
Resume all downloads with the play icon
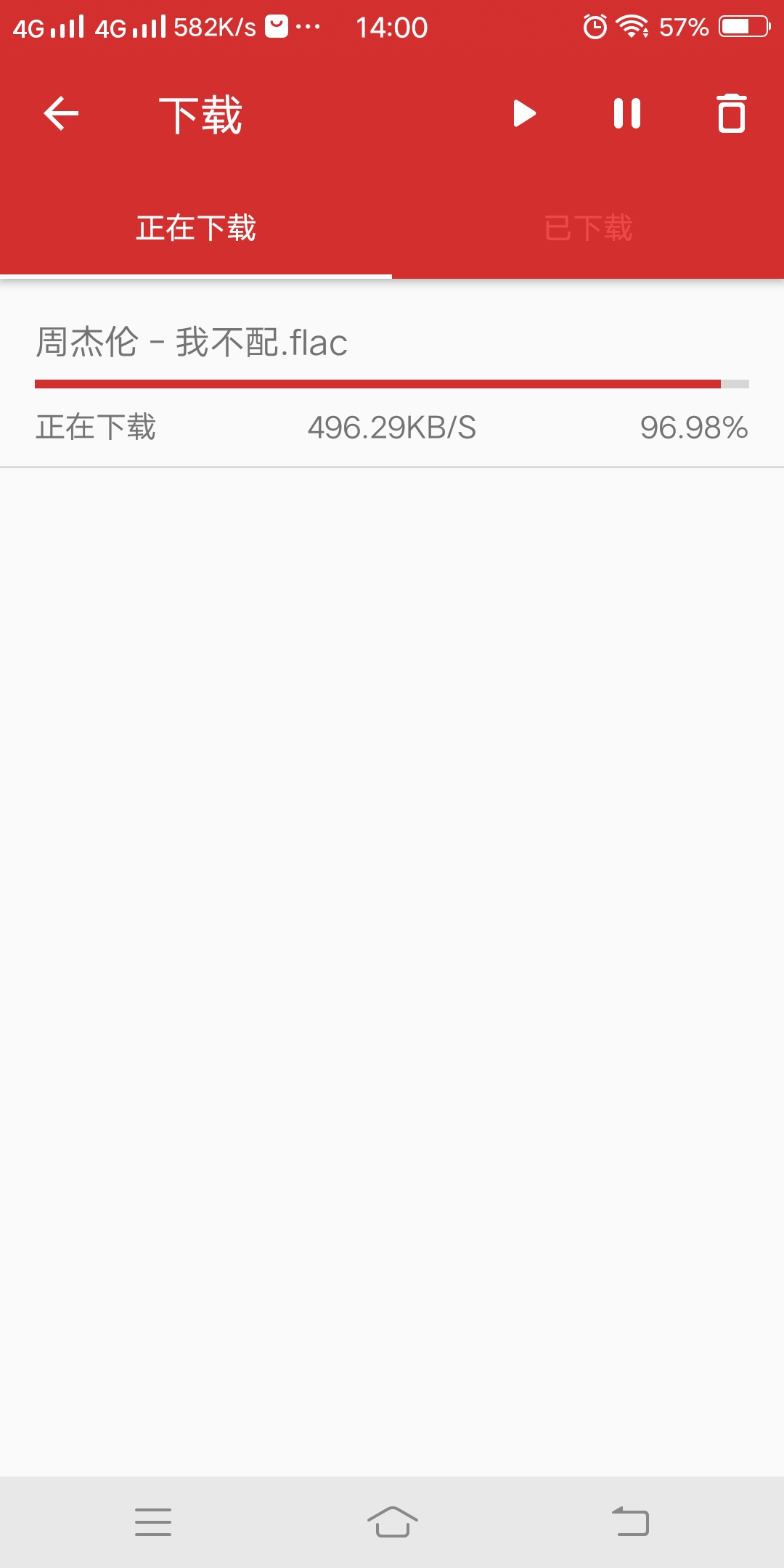523,114
